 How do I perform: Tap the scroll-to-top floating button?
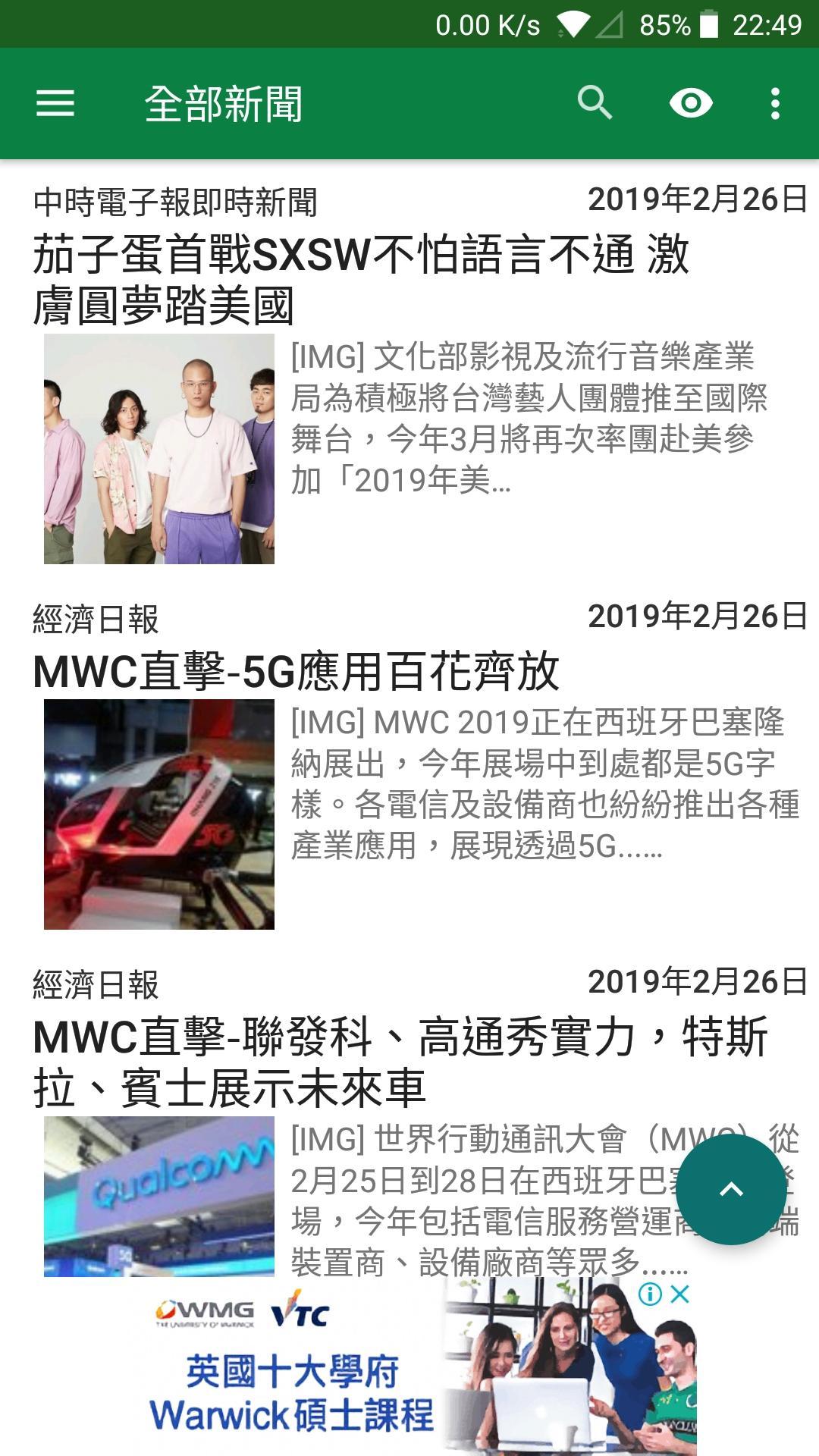point(731,1189)
